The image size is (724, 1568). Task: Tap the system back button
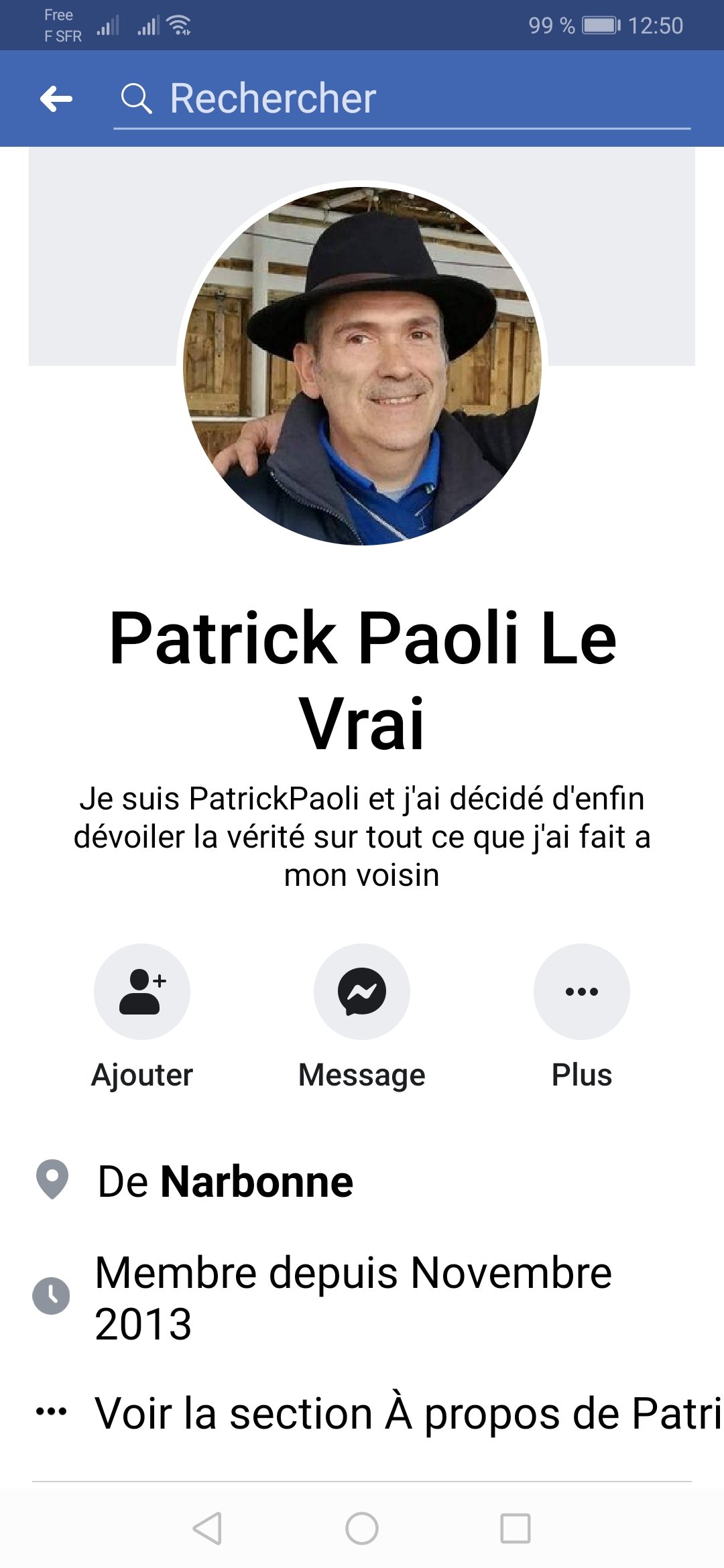pos(207,1528)
